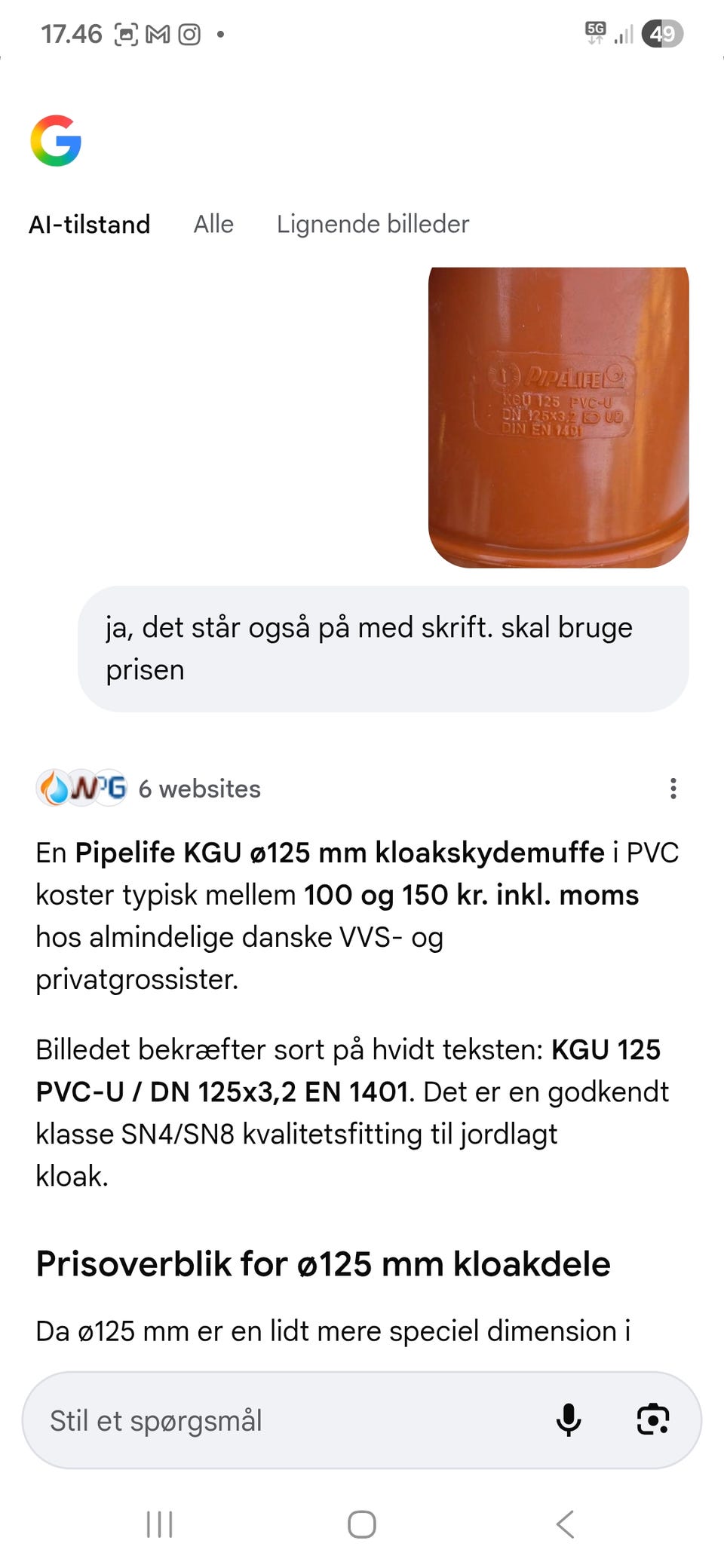The width and height of the screenshot is (724, 1568).
Task: Open the three-dot overflow menu
Action: point(673,789)
